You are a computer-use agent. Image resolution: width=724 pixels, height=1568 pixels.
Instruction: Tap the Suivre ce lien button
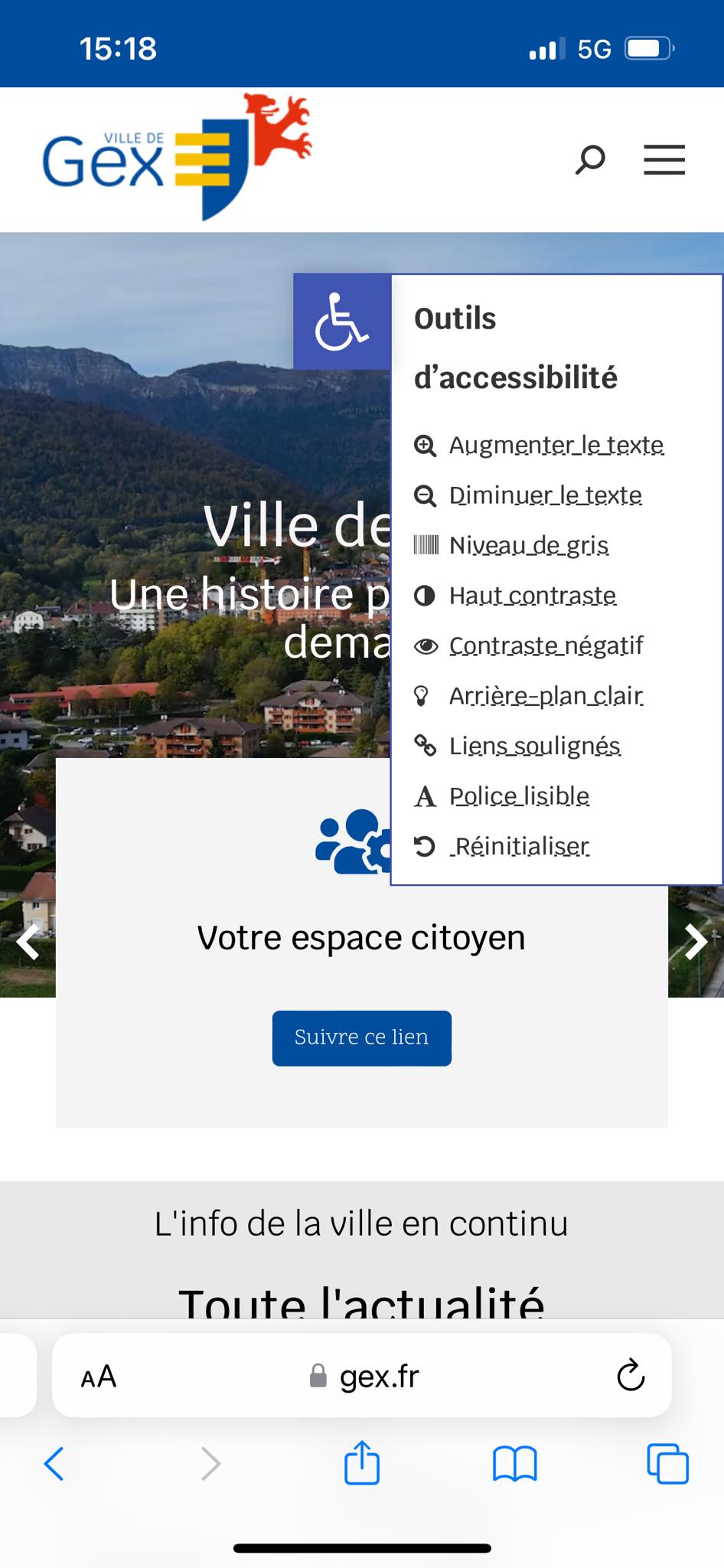click(361, 1037)
